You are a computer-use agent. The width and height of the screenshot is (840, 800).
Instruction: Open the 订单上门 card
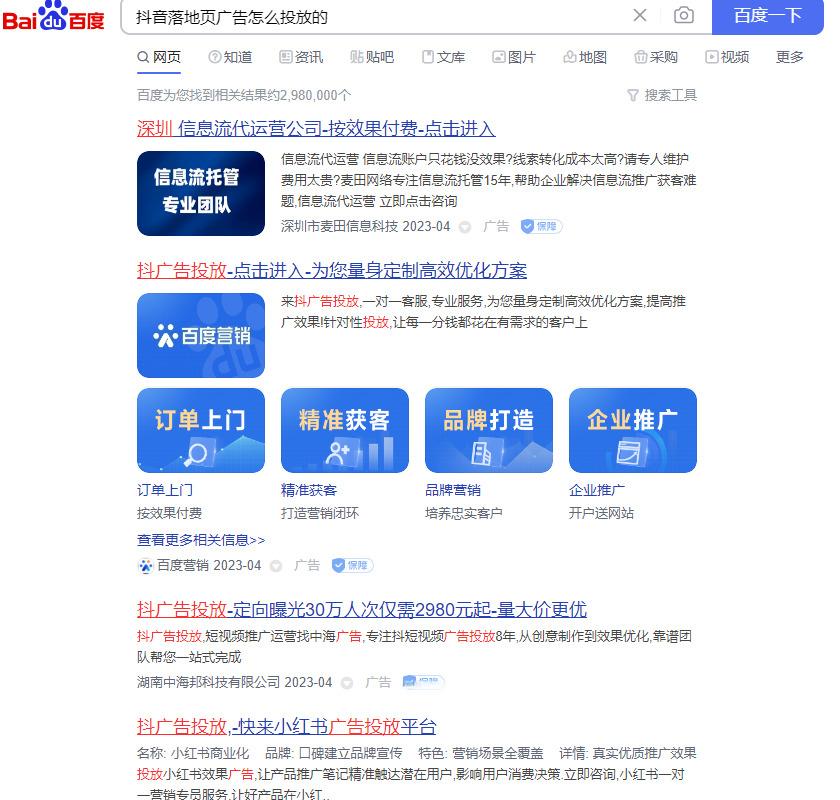201,430
